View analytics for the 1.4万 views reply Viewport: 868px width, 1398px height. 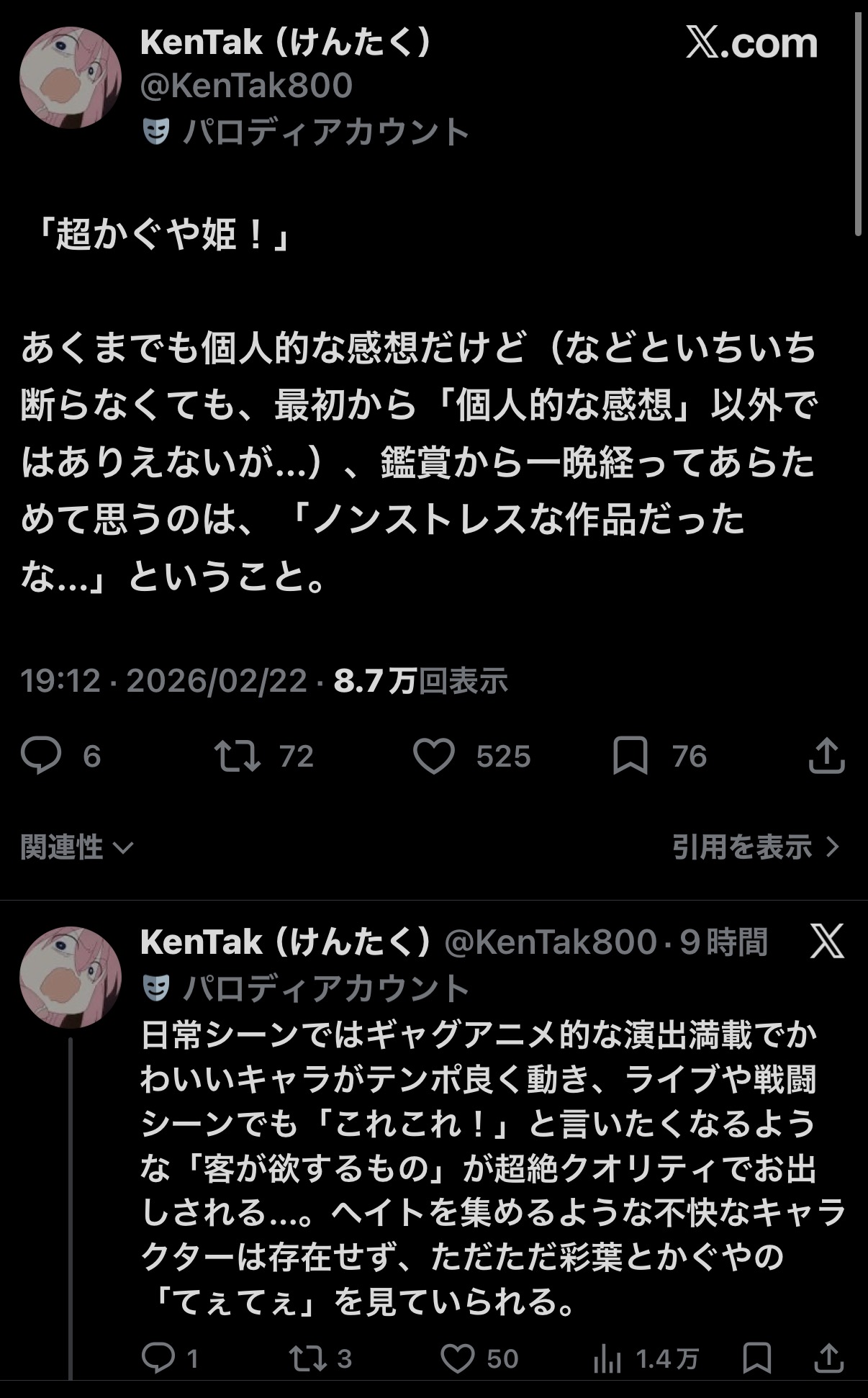point(607,1358)
